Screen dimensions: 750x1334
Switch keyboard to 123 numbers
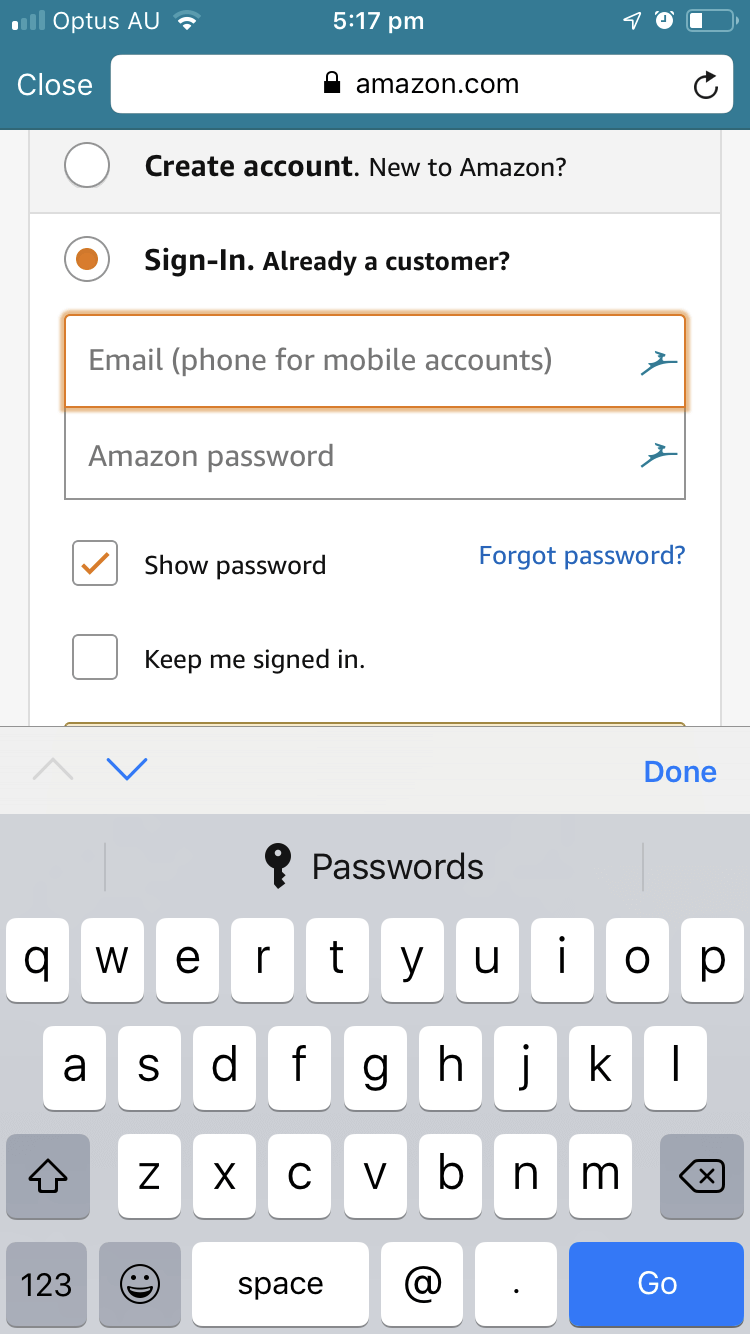coord(46,1284)
